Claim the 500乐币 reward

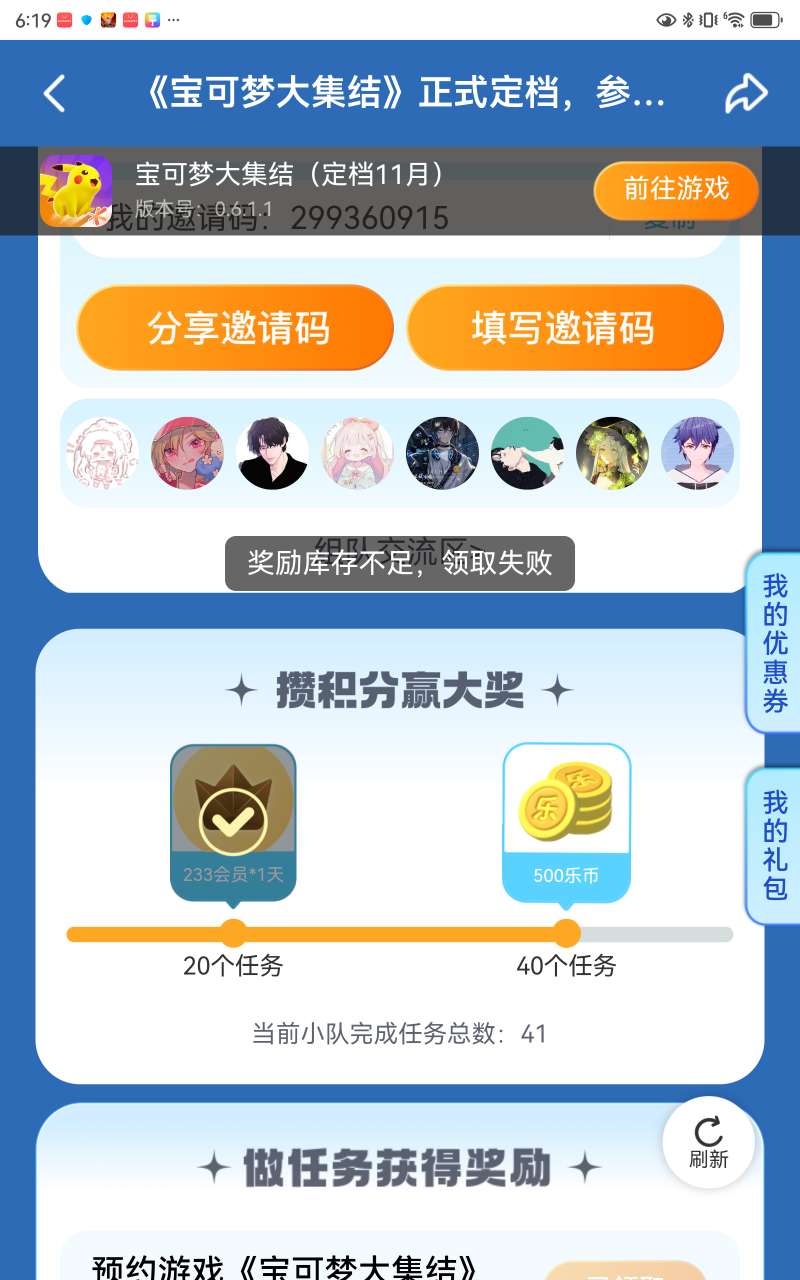tap(566, 820)
